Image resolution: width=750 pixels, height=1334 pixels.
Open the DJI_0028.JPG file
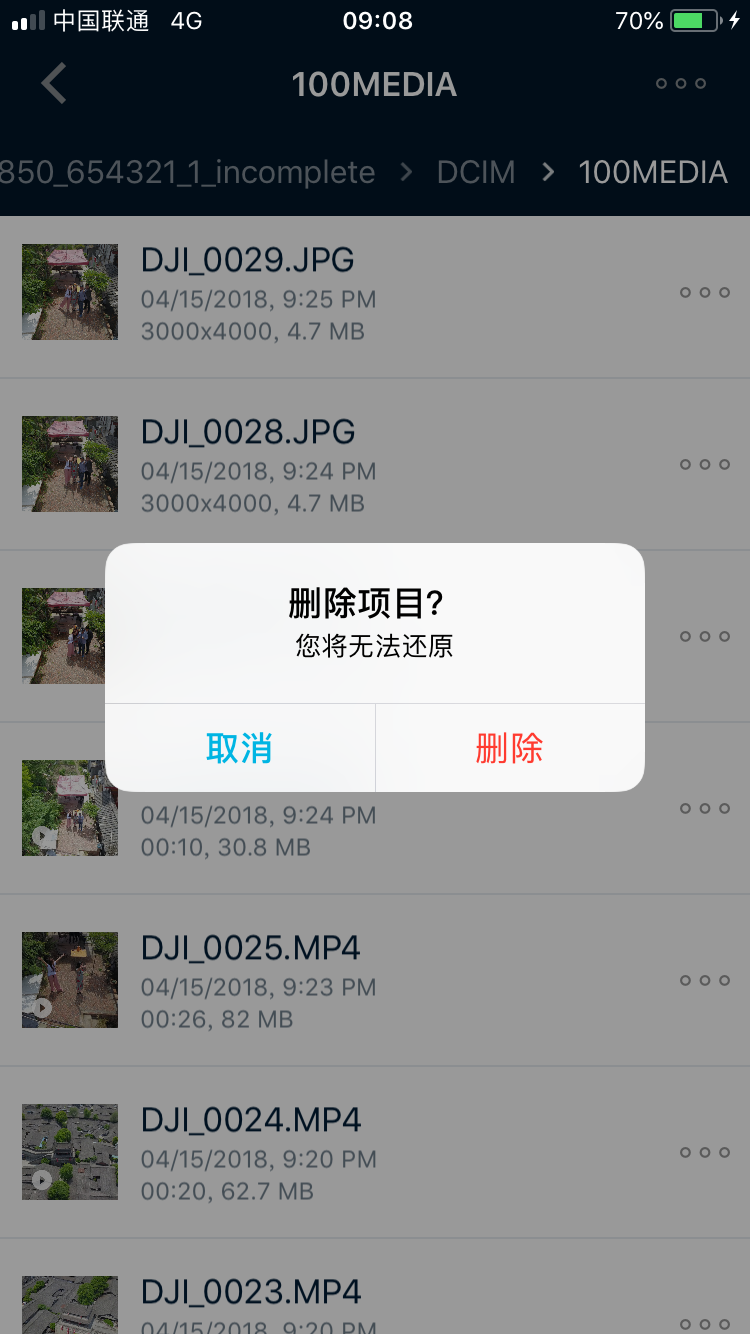pos(248,432)
